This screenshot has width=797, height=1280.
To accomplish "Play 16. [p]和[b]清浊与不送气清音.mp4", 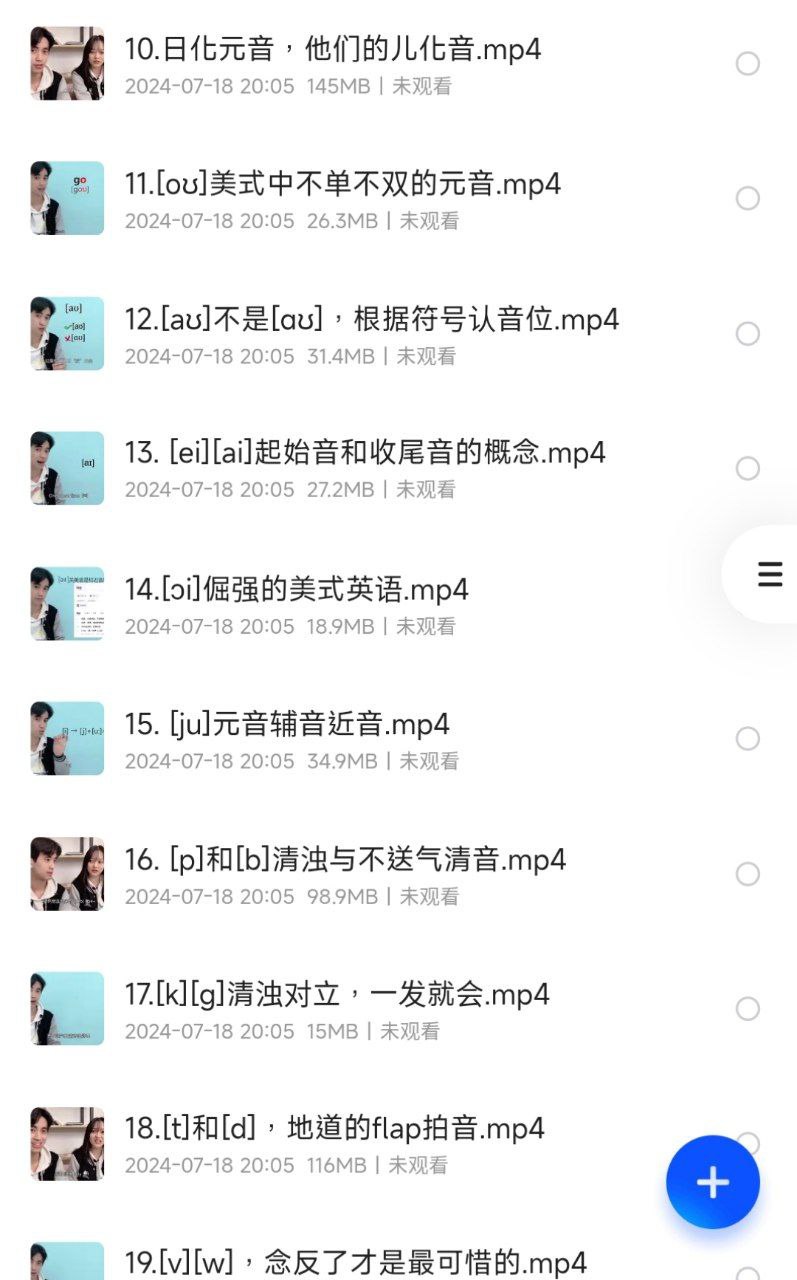I will [345, 859].
